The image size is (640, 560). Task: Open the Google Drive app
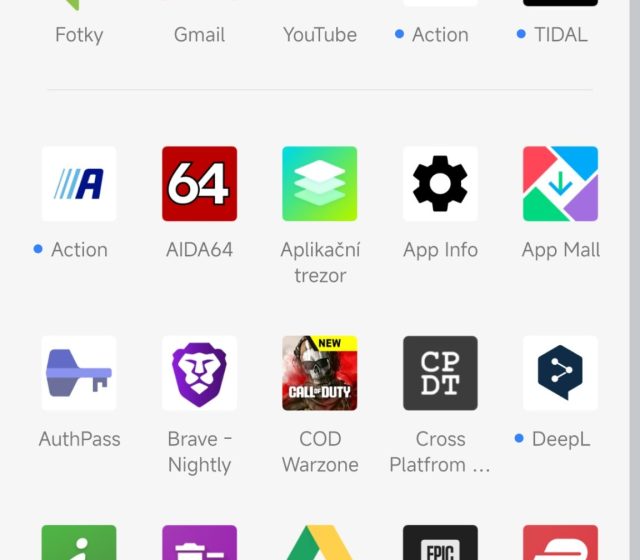[320, 543]
